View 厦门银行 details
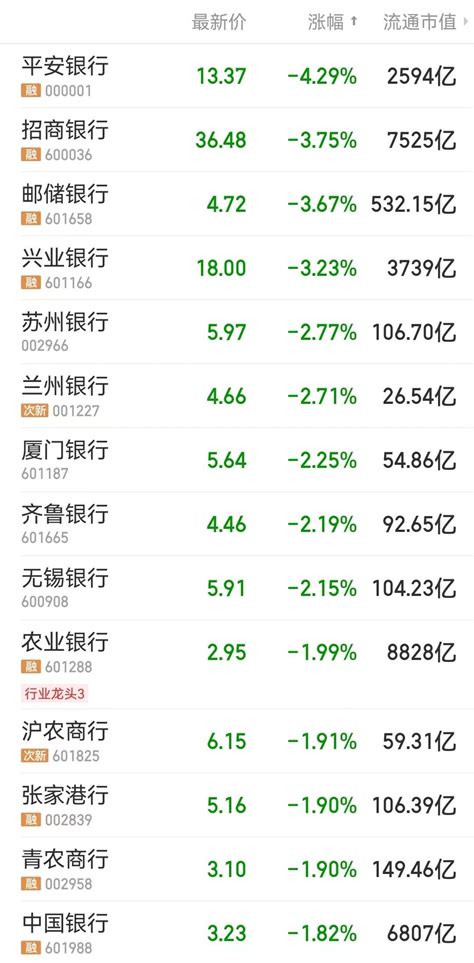The height and width of the screenshot is (963, 474). [237, 460]
